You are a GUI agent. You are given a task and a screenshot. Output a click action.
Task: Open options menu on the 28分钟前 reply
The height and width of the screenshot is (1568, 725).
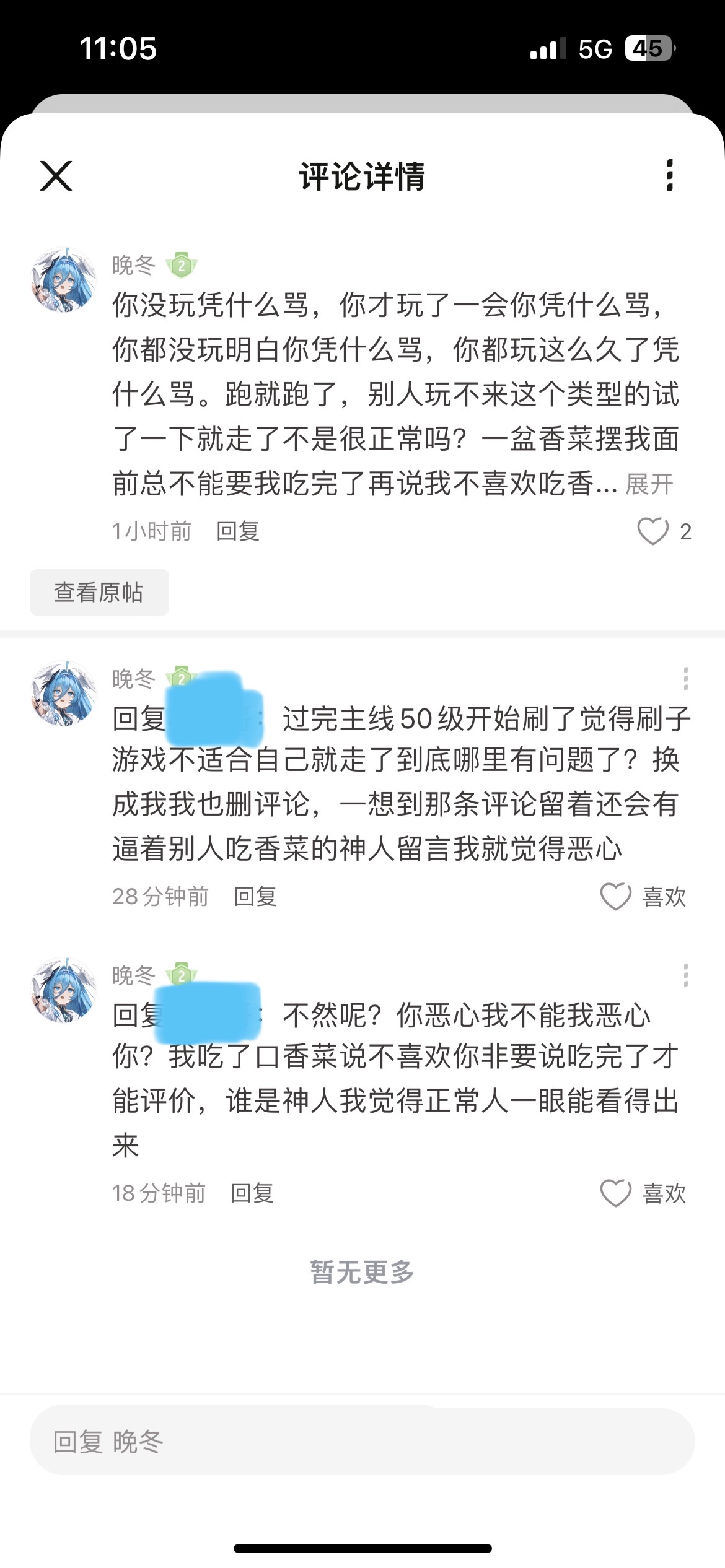pos(685,679)
